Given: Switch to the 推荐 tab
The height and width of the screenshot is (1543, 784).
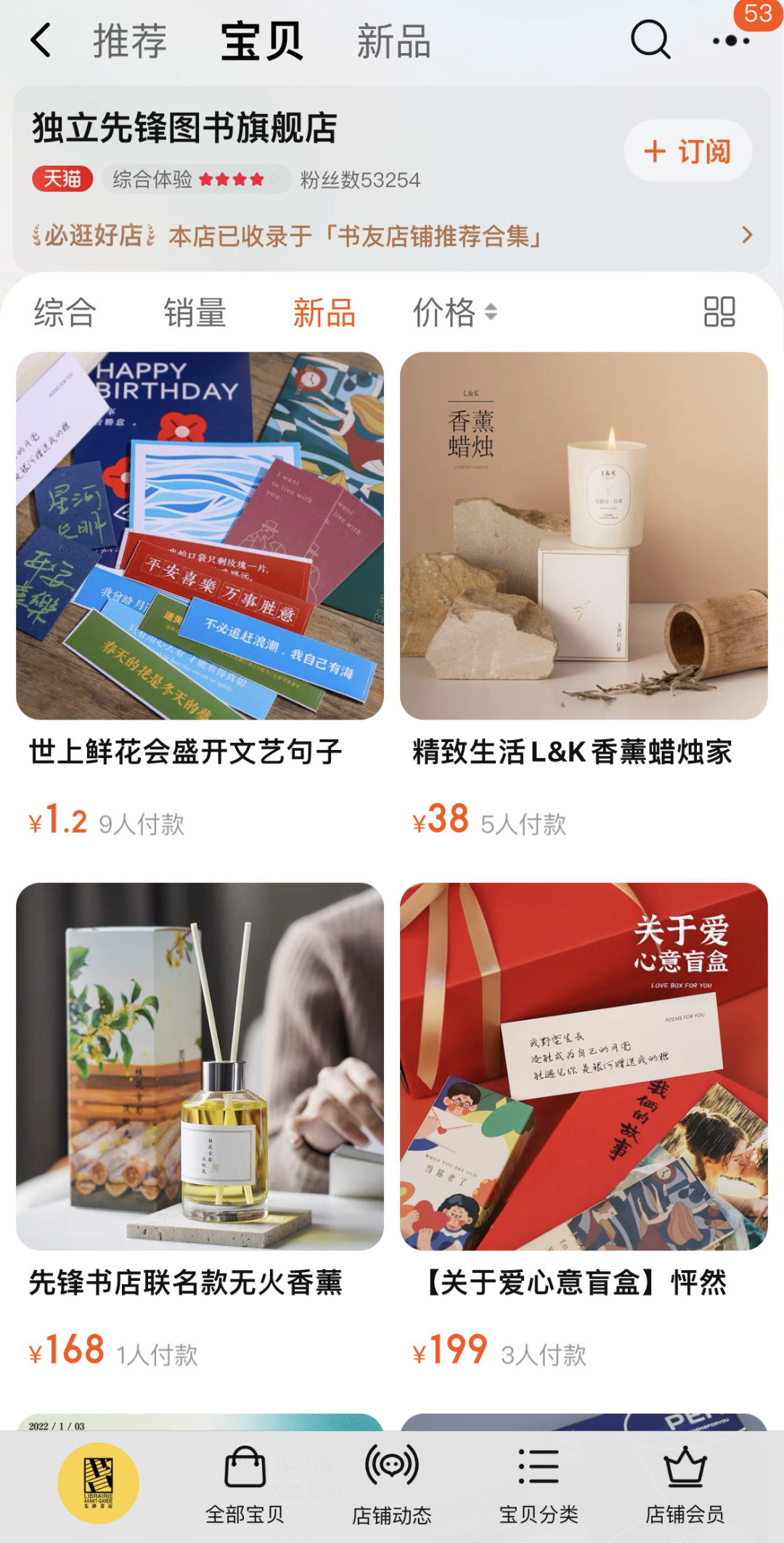Looking at the screenshot, I should tap(130, 41).
